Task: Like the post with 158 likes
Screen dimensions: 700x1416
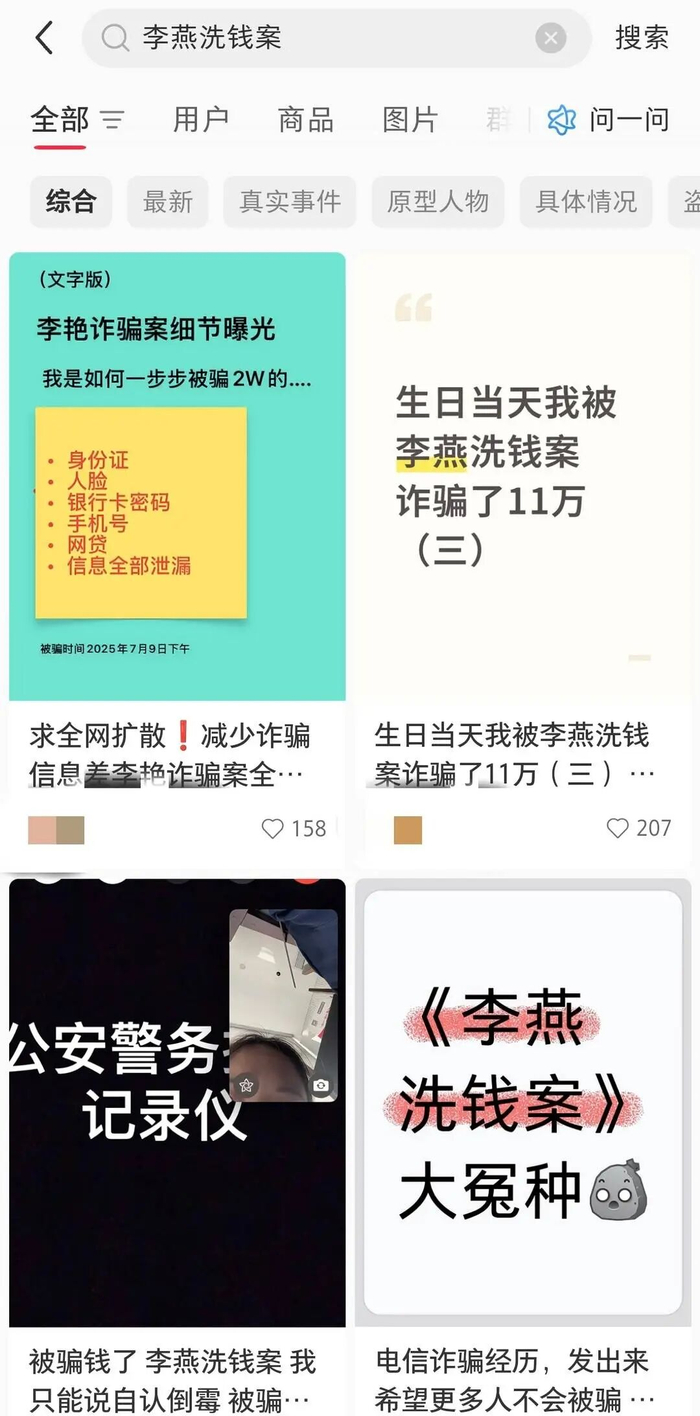Action: point(273,829)
